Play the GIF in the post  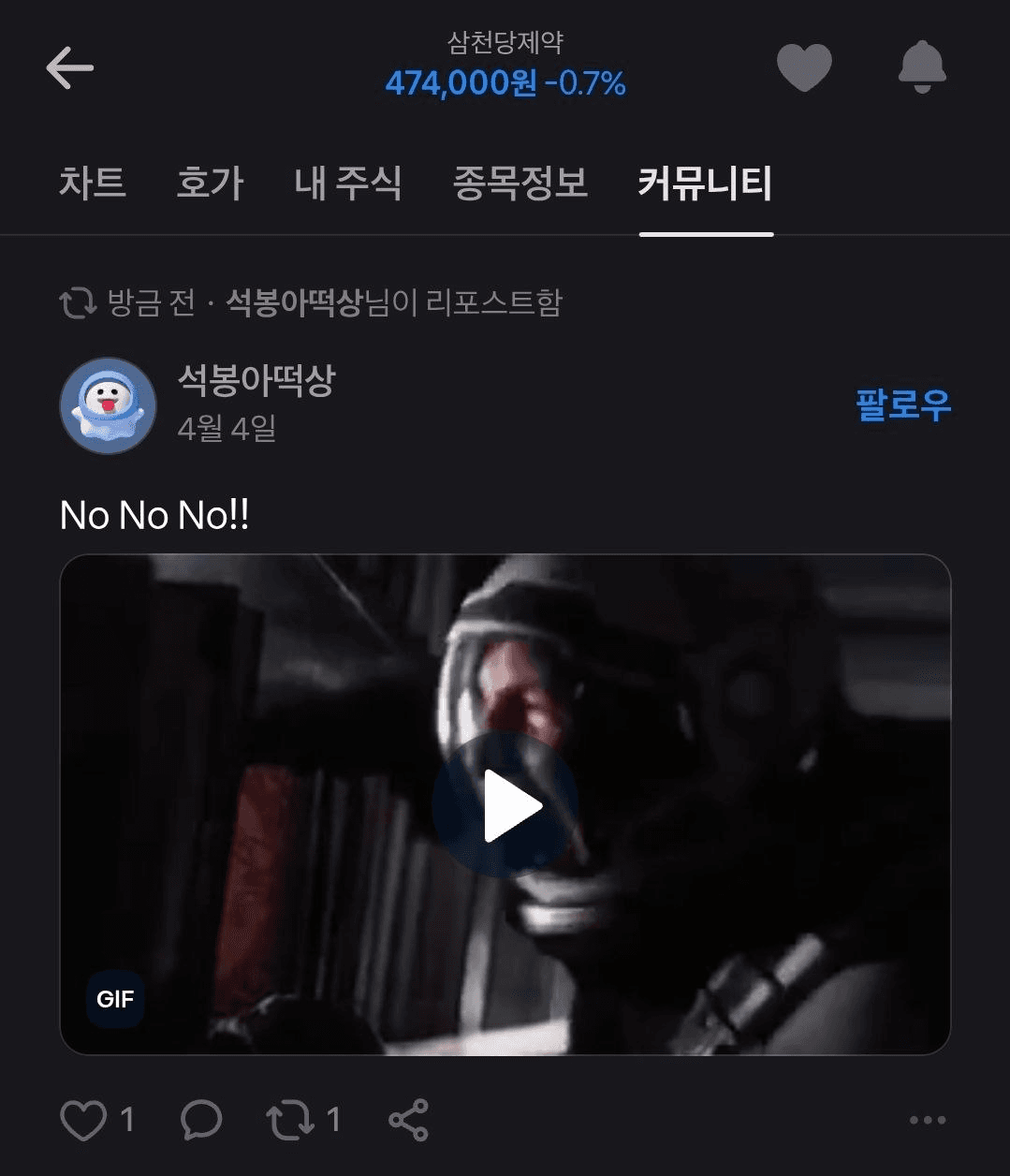point(505,805)
